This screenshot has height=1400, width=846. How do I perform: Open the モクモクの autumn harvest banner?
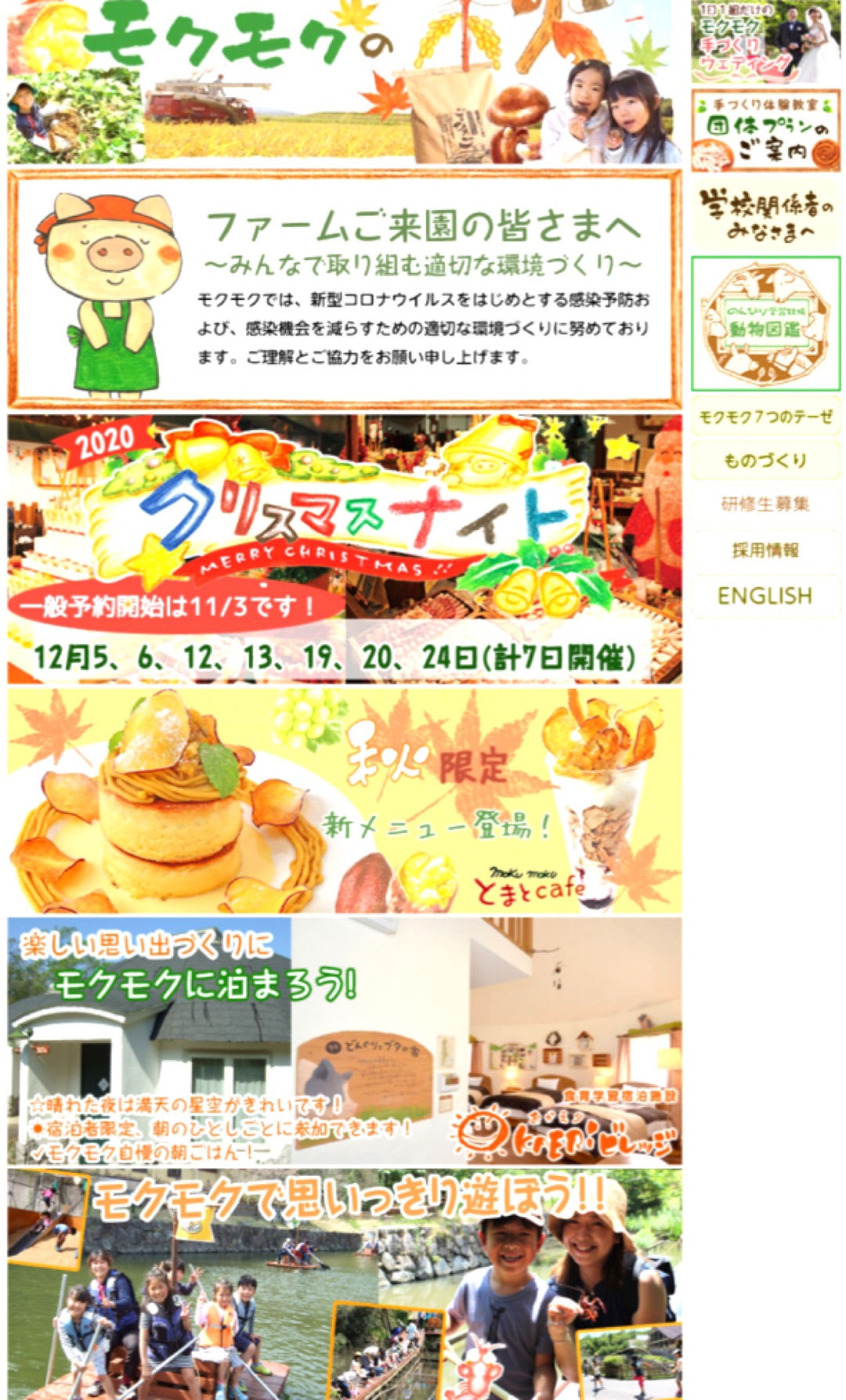(x=345, y=81)
